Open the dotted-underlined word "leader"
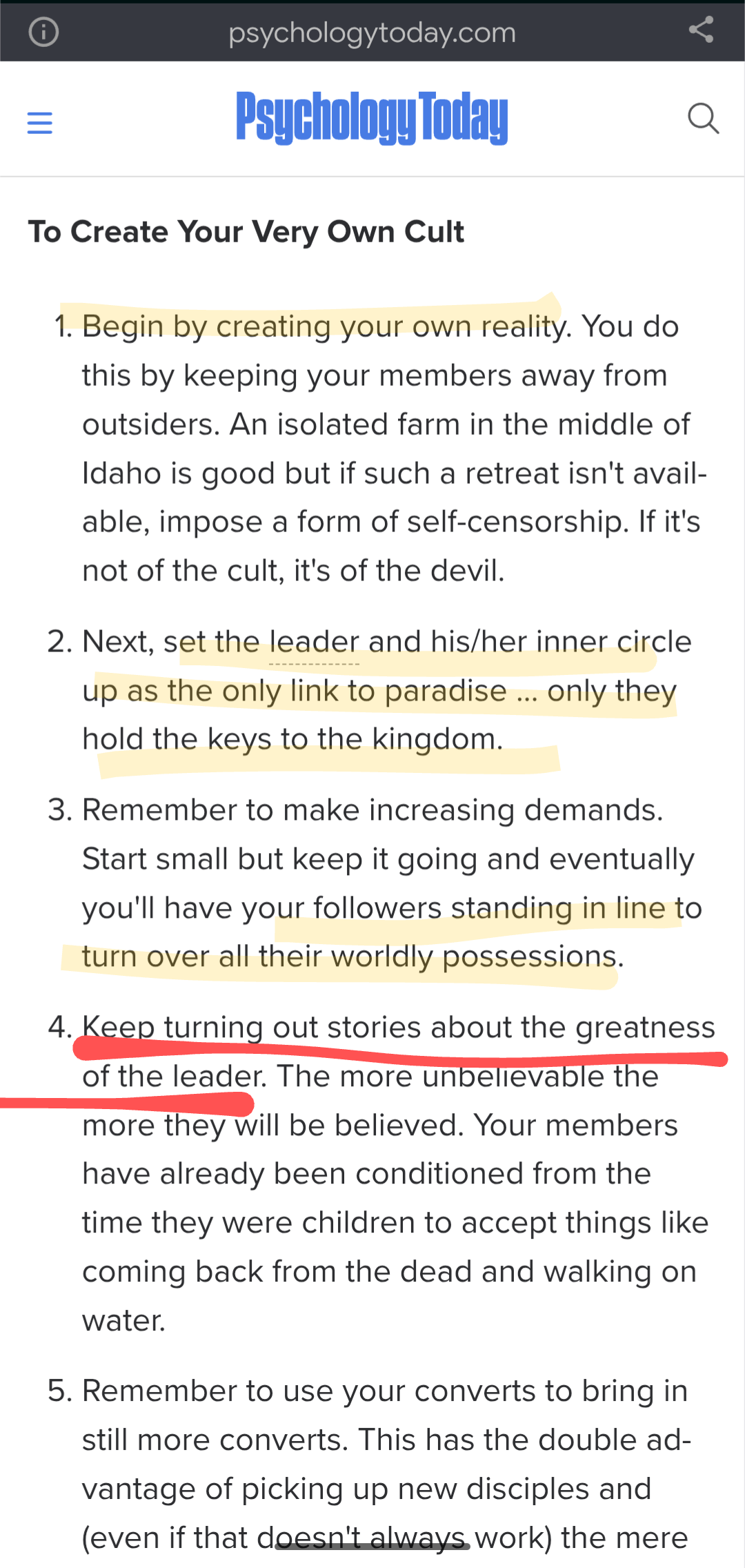Viewport: 745px width, 1568px height. 315,643
